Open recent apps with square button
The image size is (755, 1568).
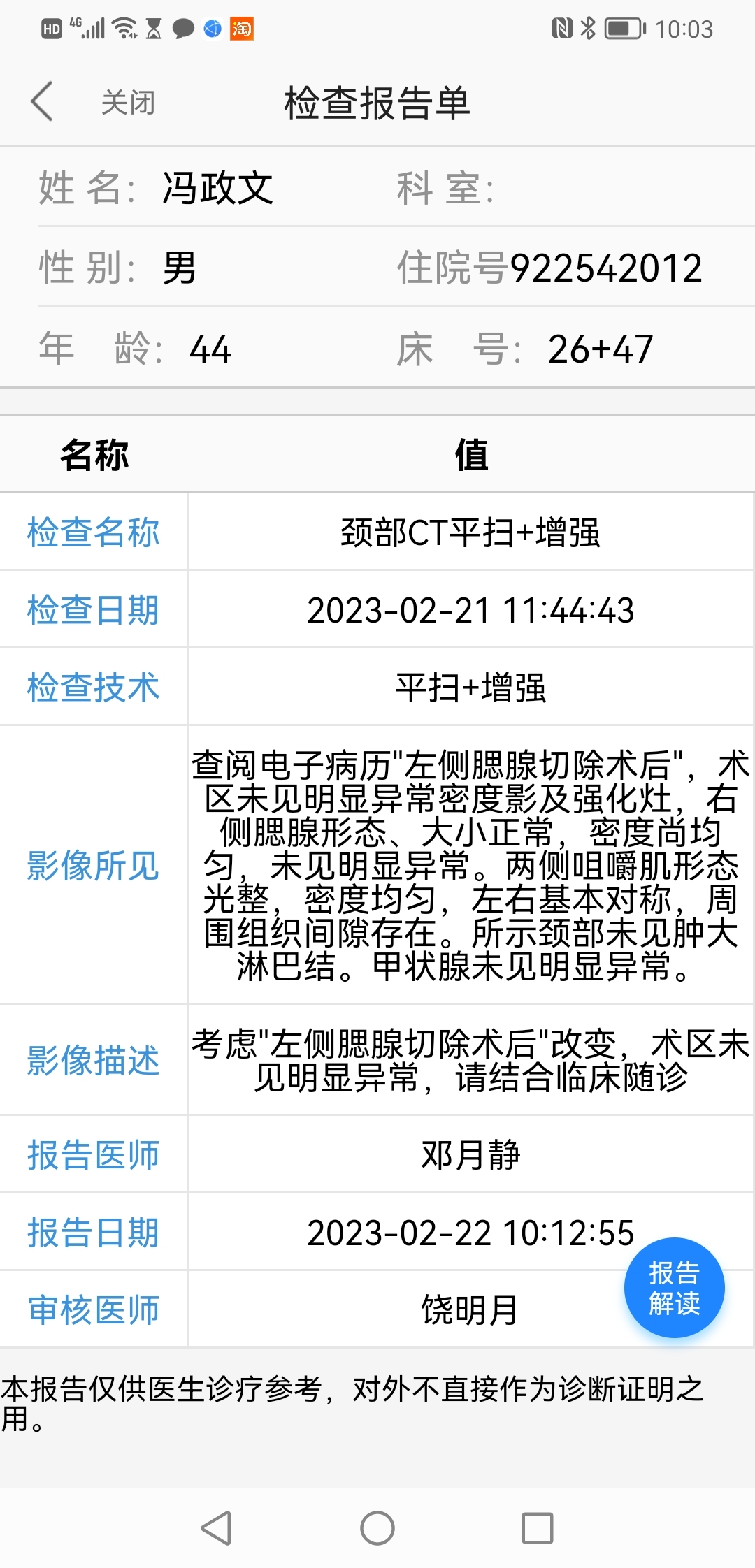538,1527
